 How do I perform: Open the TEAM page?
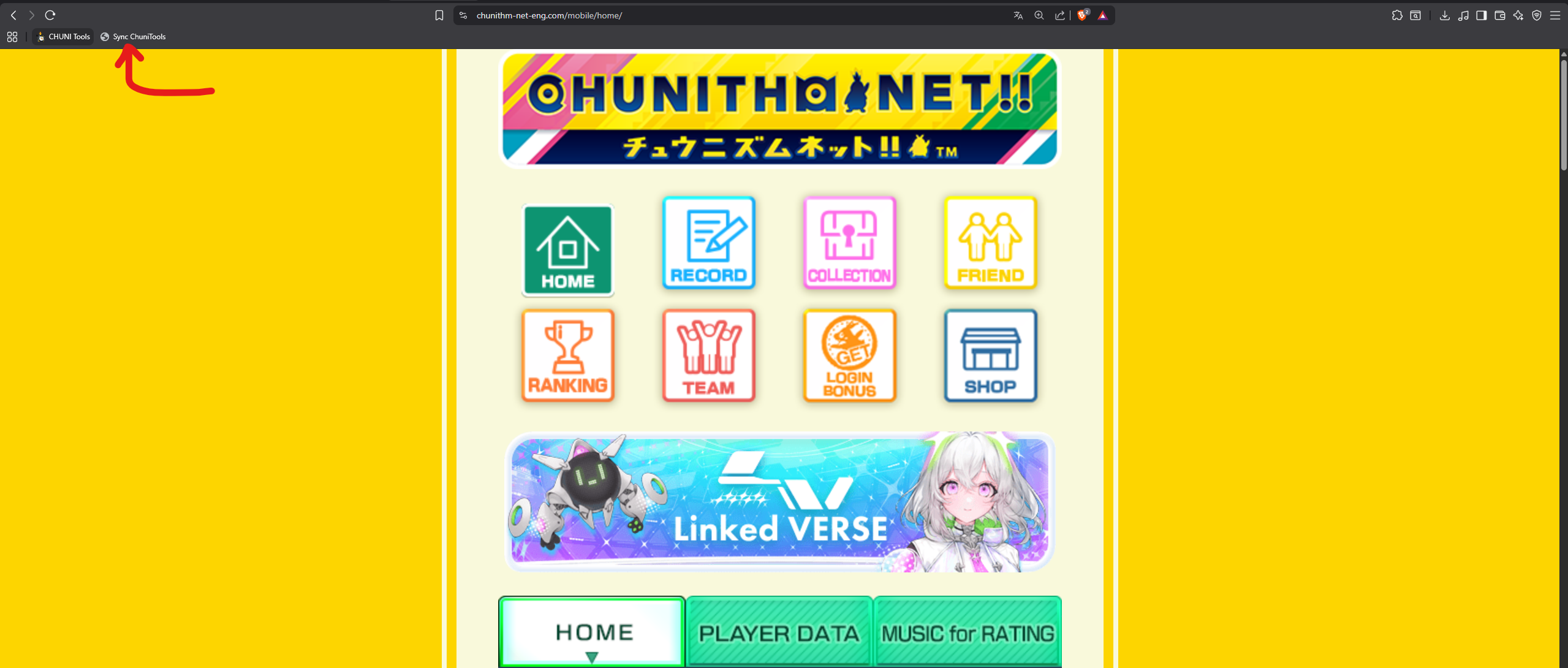point(708,356)
